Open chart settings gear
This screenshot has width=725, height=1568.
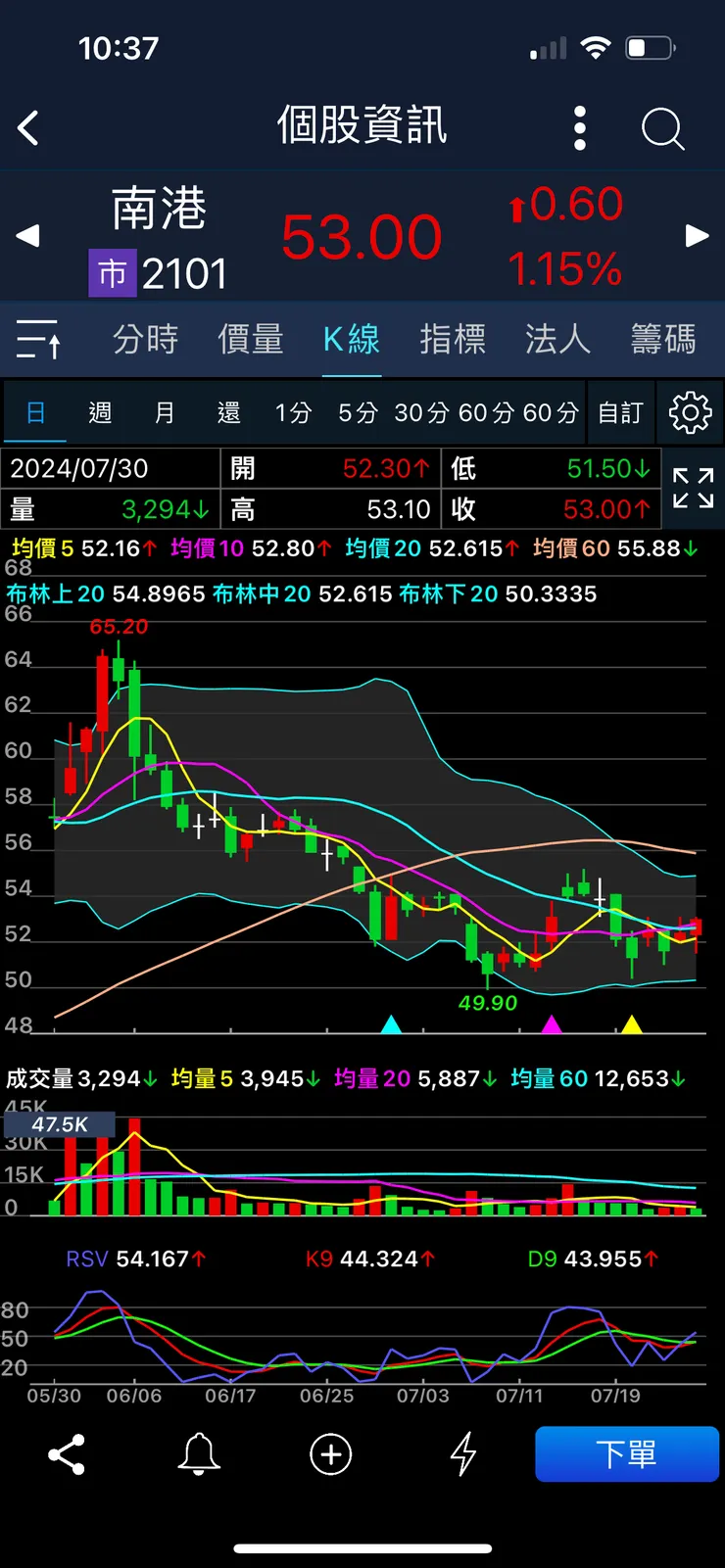(690, 413)
